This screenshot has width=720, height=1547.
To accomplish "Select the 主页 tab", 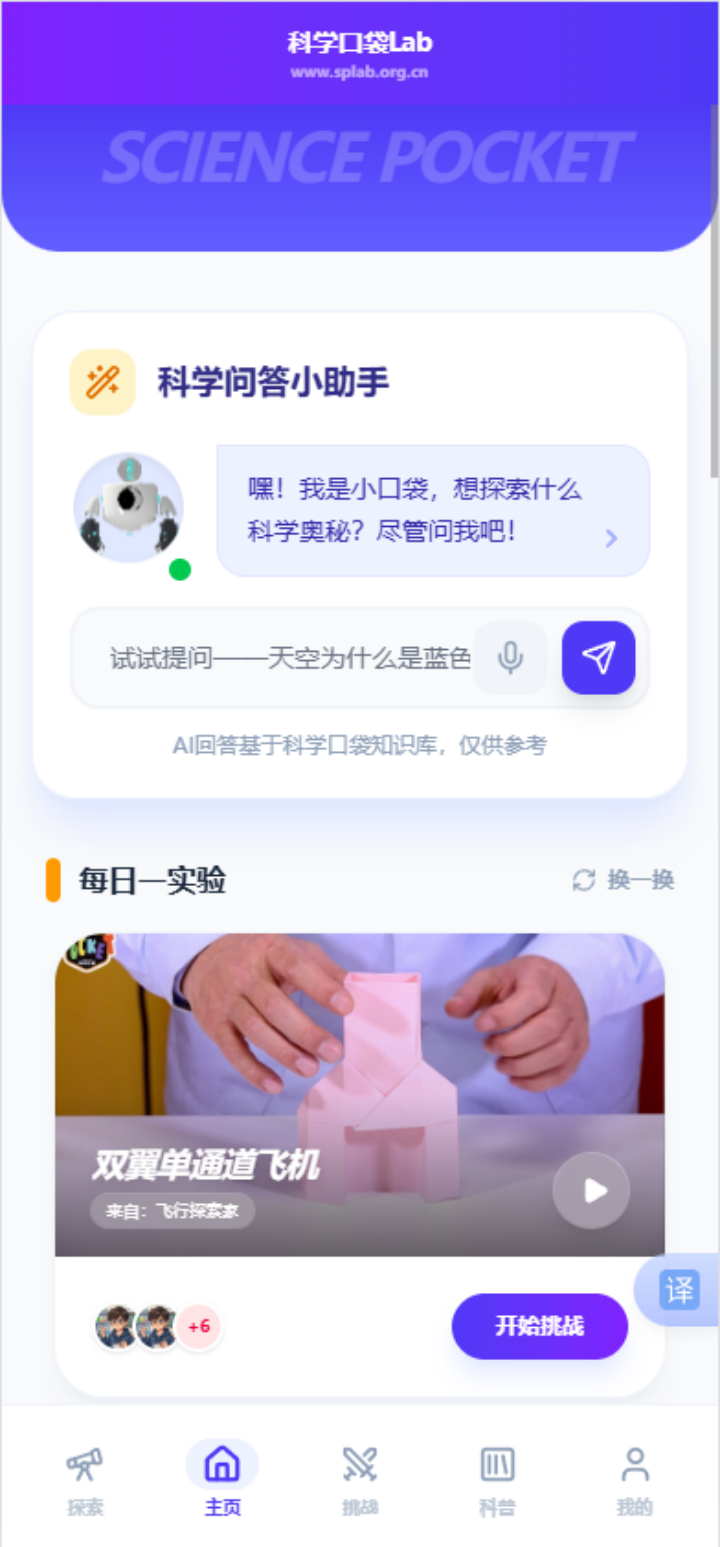I will (222, 1480).
